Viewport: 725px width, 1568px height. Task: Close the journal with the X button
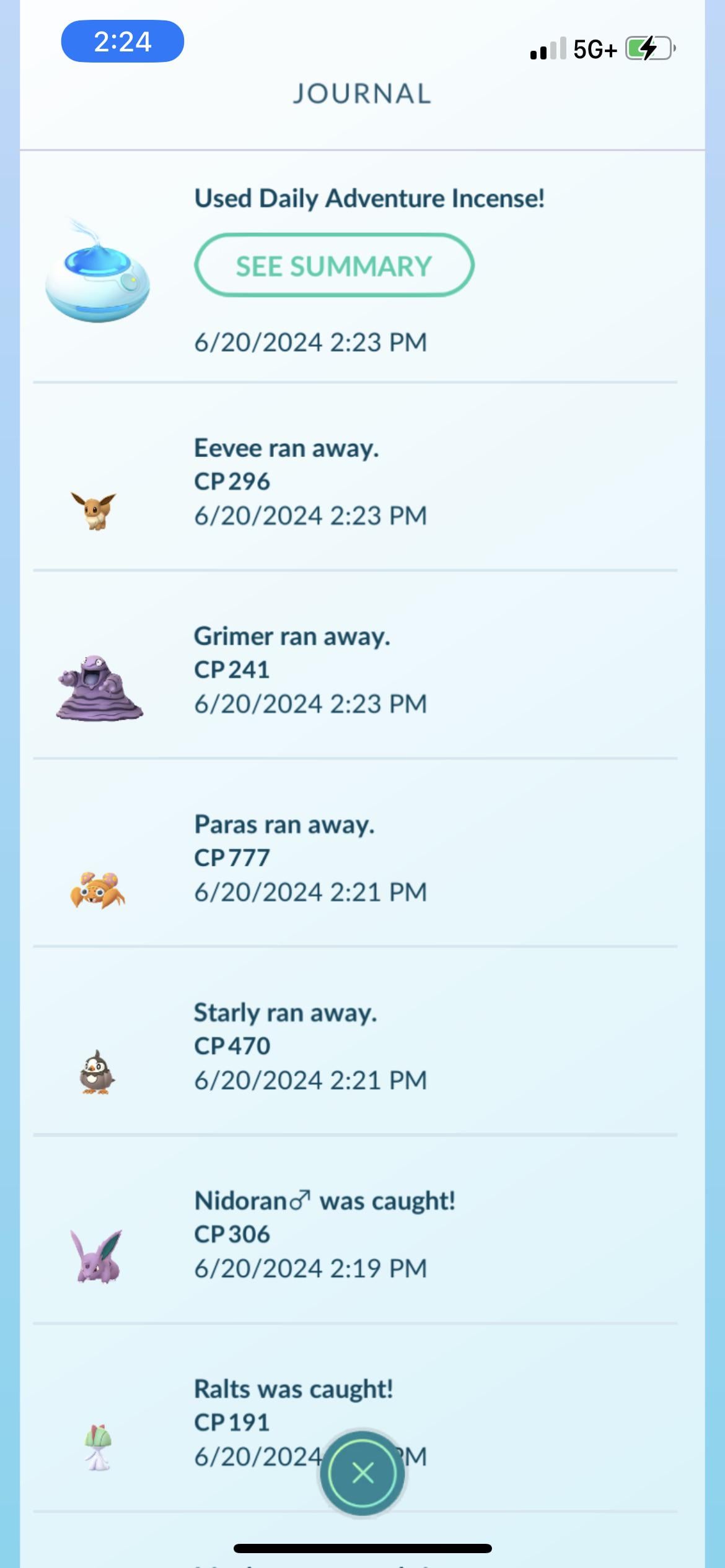(x=362, y=1473)
